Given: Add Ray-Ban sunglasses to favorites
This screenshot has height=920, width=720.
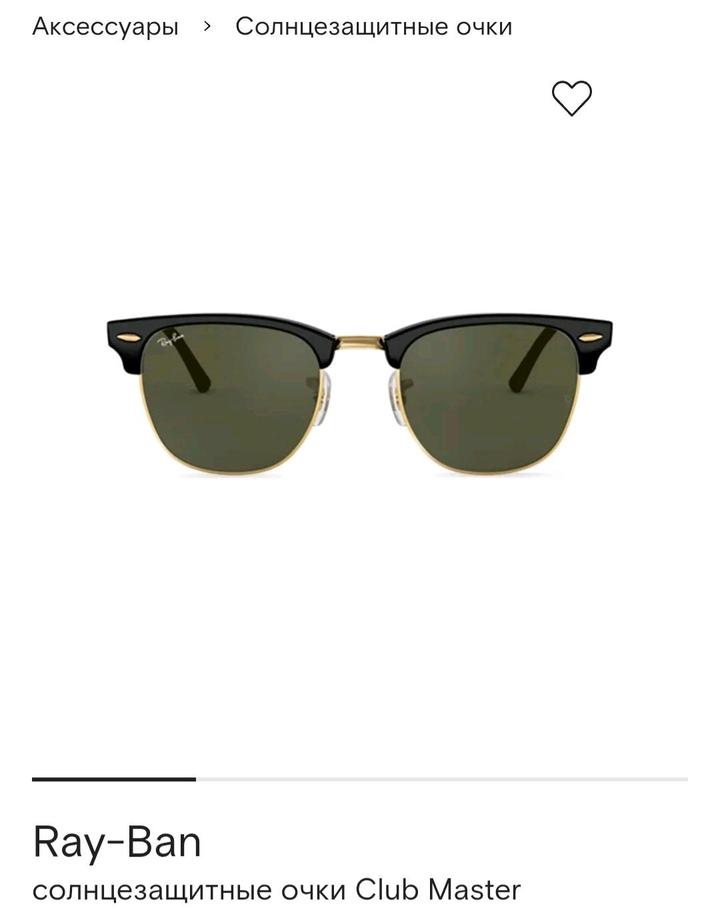Looking at the screenshot, I should pos(572,98).
